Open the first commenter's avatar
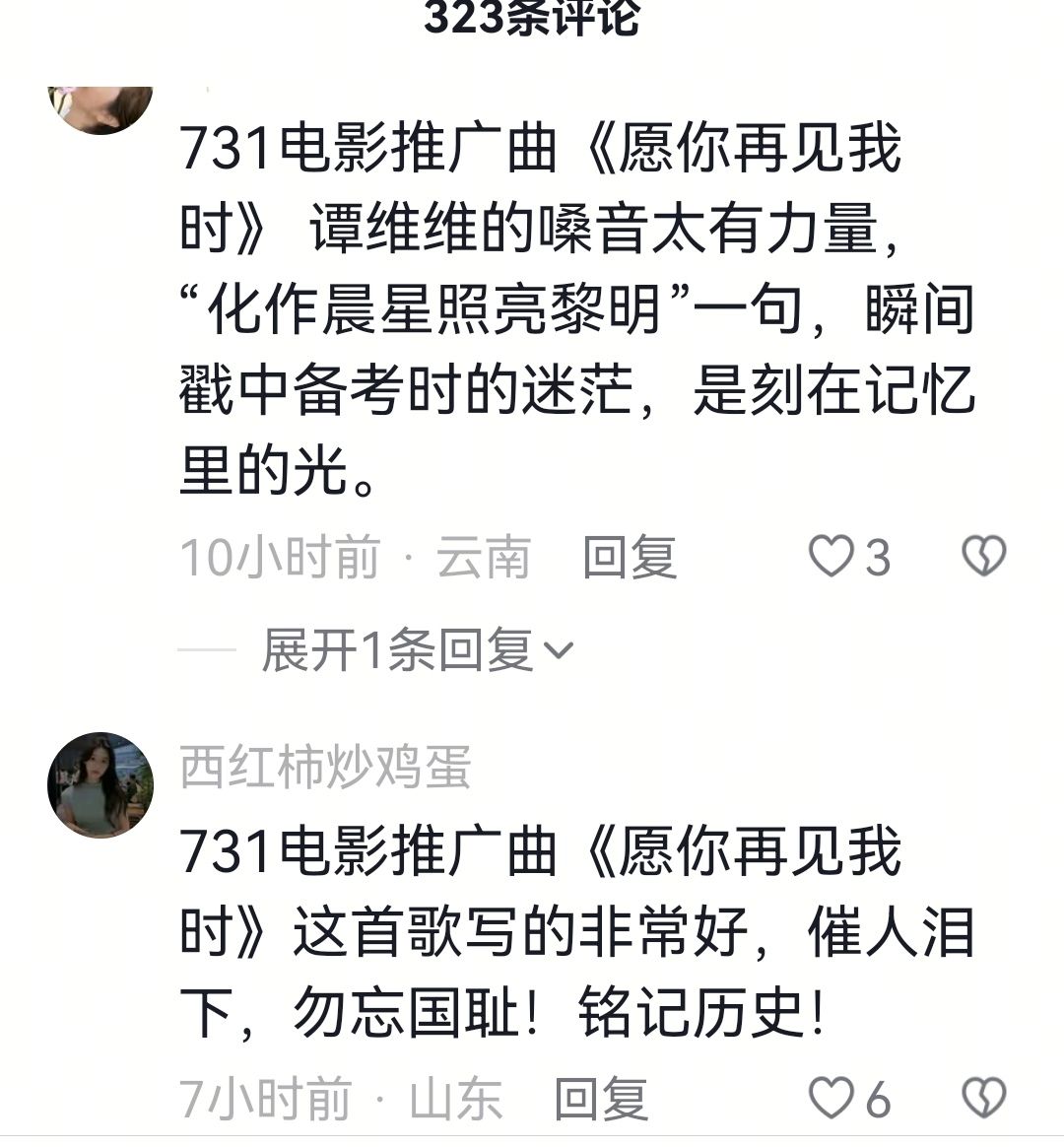The image size is (1064, 1147). (100, 106)
